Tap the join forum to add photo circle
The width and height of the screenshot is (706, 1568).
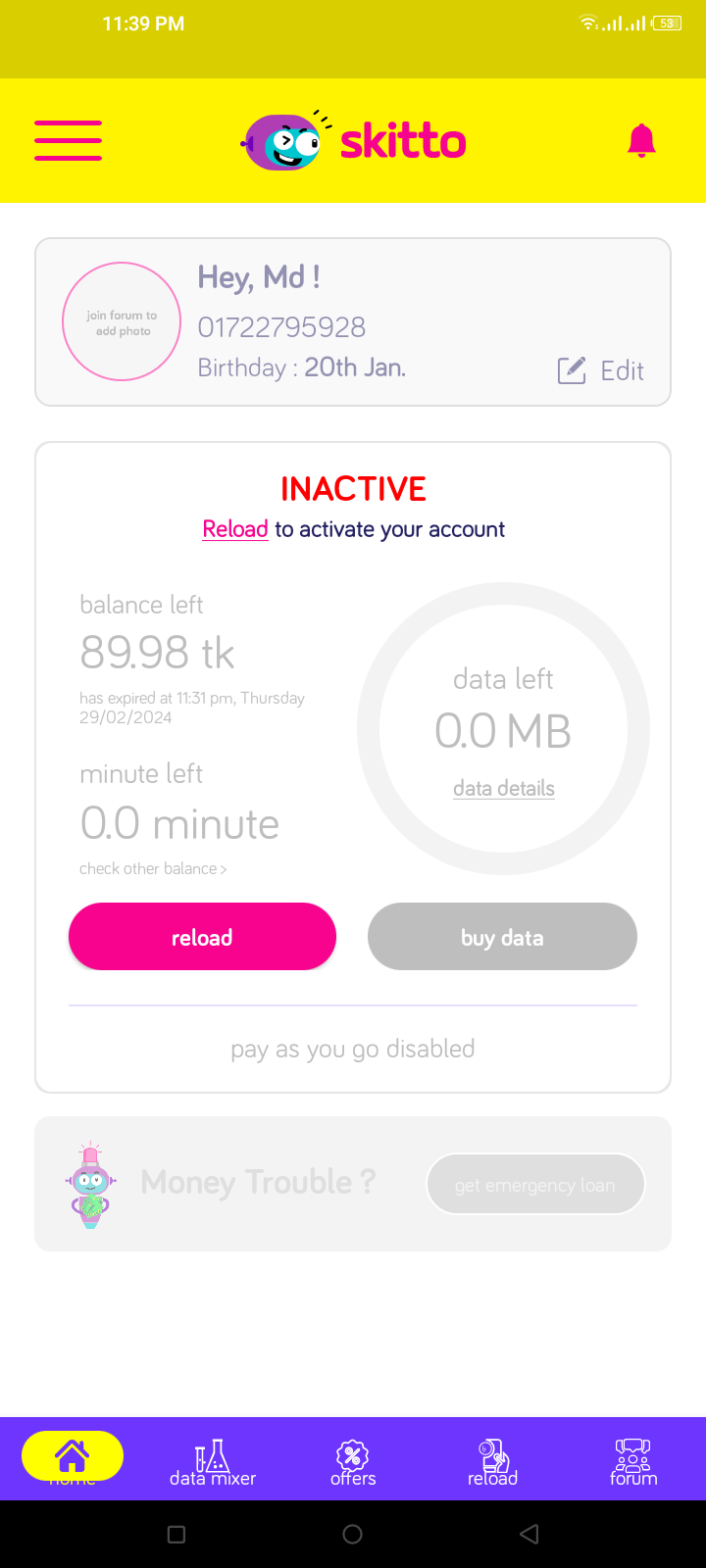coord(122,321)
